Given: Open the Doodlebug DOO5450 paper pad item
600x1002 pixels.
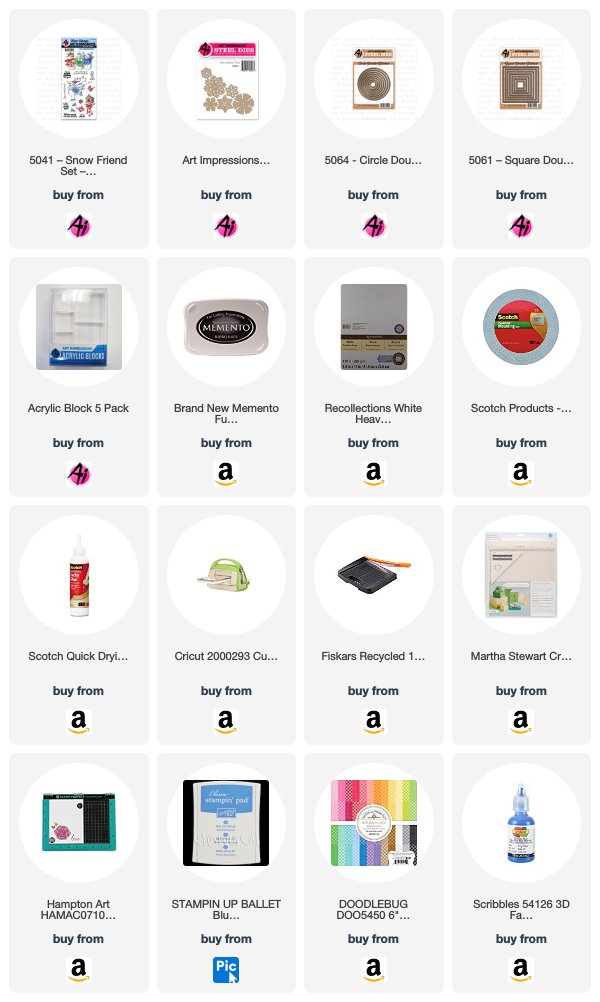Looking at the screenshot, I should pos(373,823).
